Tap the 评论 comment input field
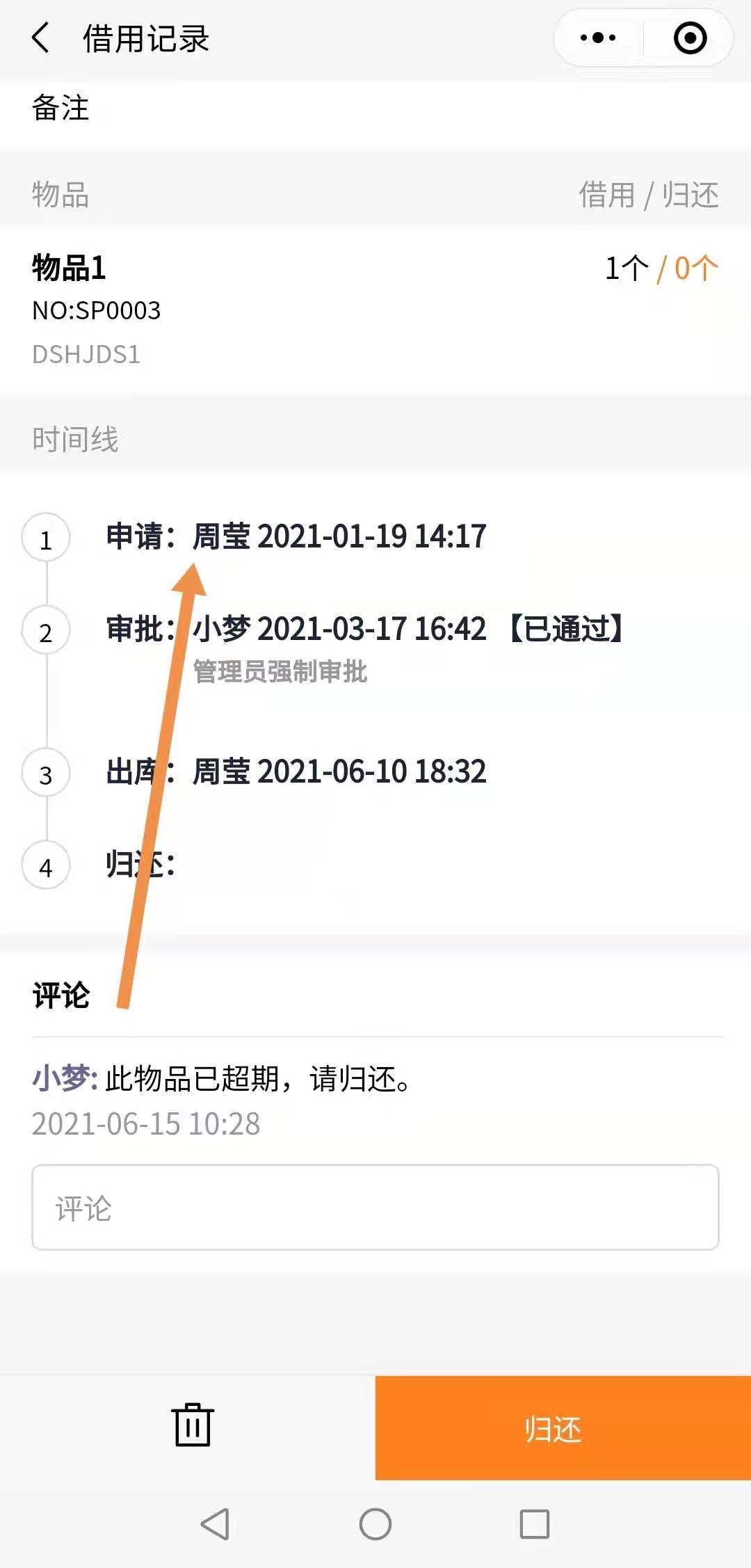The height and width of the screenshot is (1568, 751). coord(375,1208)
